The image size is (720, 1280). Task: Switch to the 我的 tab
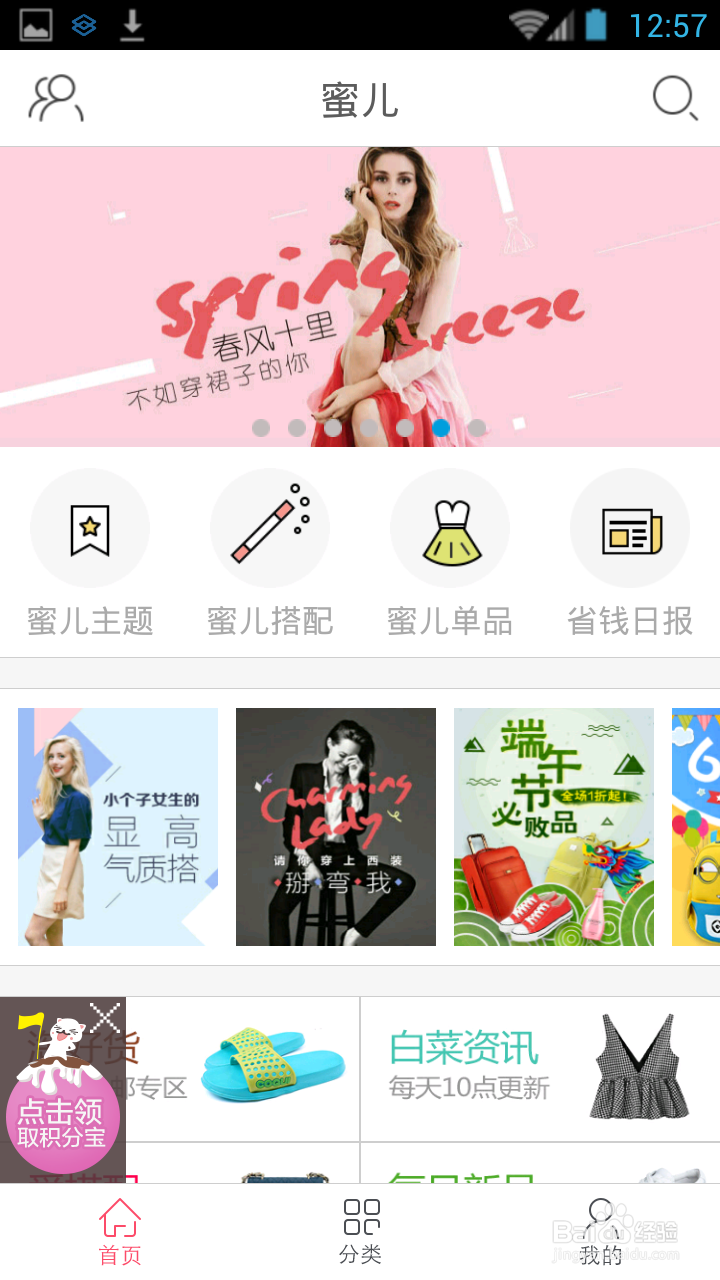[x=600, y=1230]
